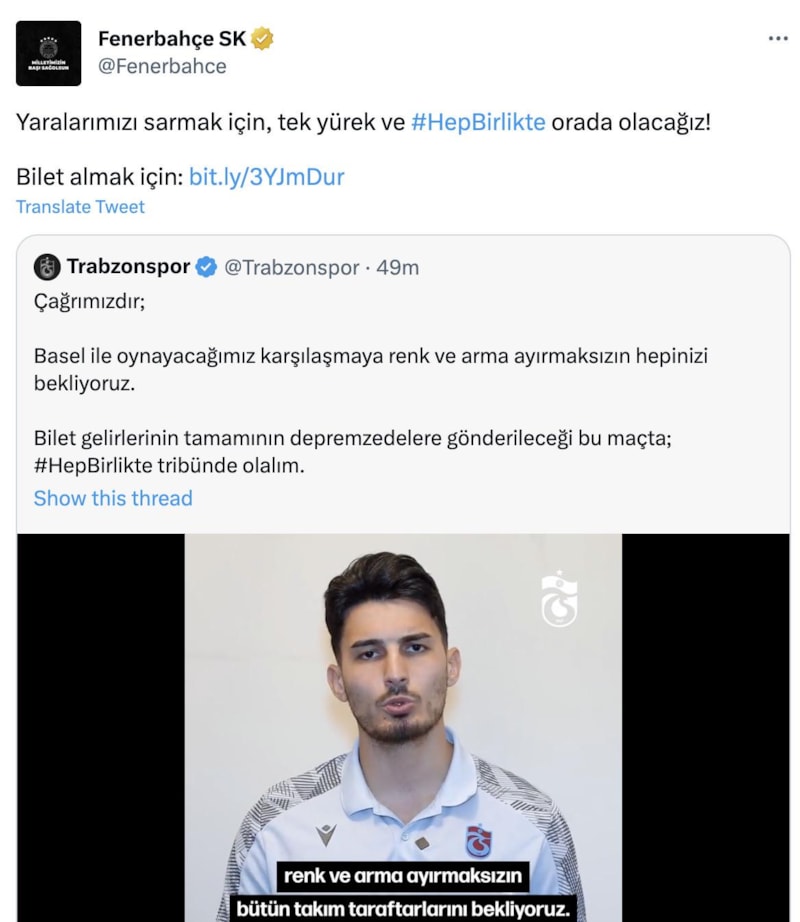Screen dimensions: 800x922
Task: Open the bit.ly/3YJmDur ticket link
Action: coord(267,177)
